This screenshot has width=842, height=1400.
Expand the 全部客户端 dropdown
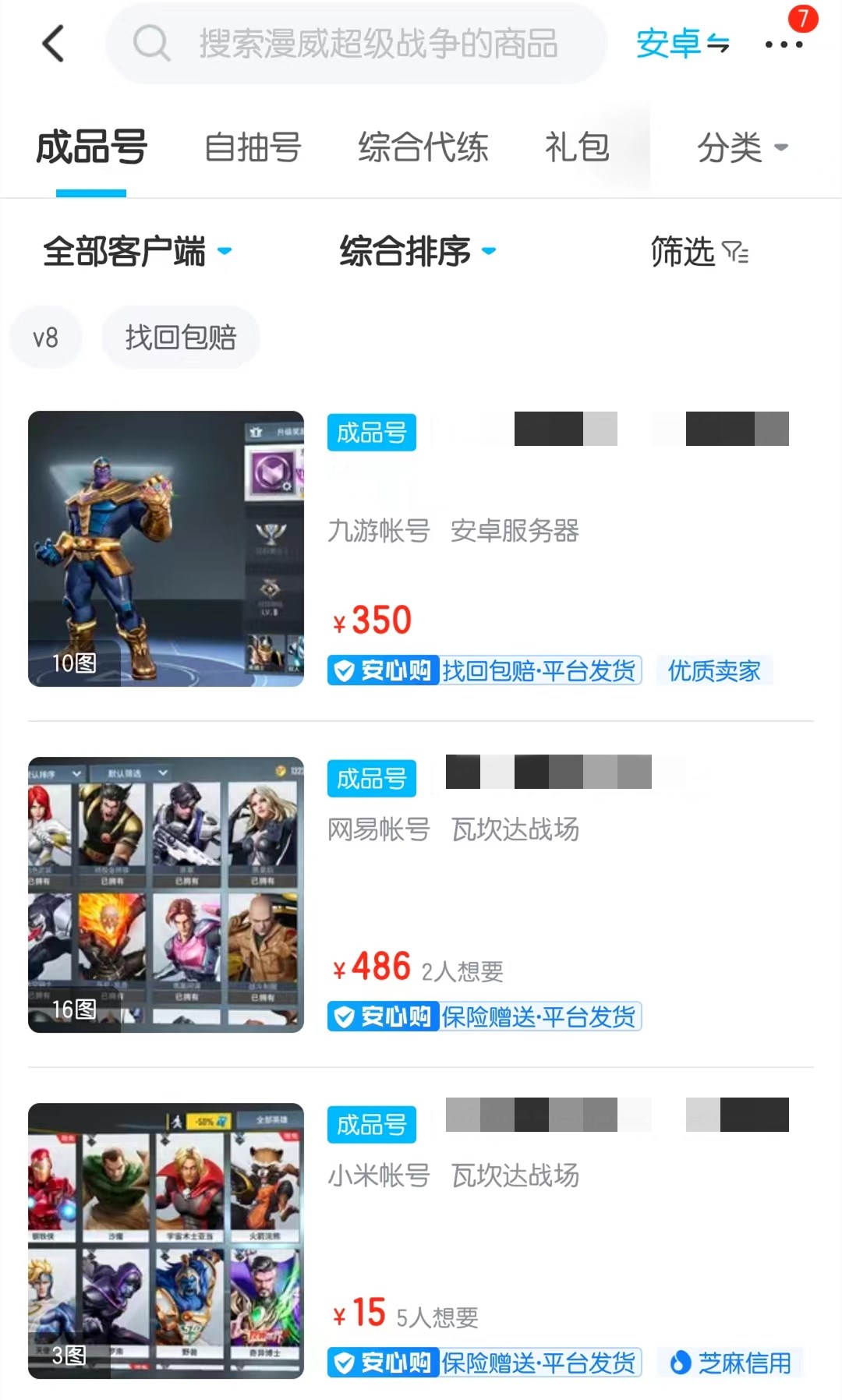136,251
